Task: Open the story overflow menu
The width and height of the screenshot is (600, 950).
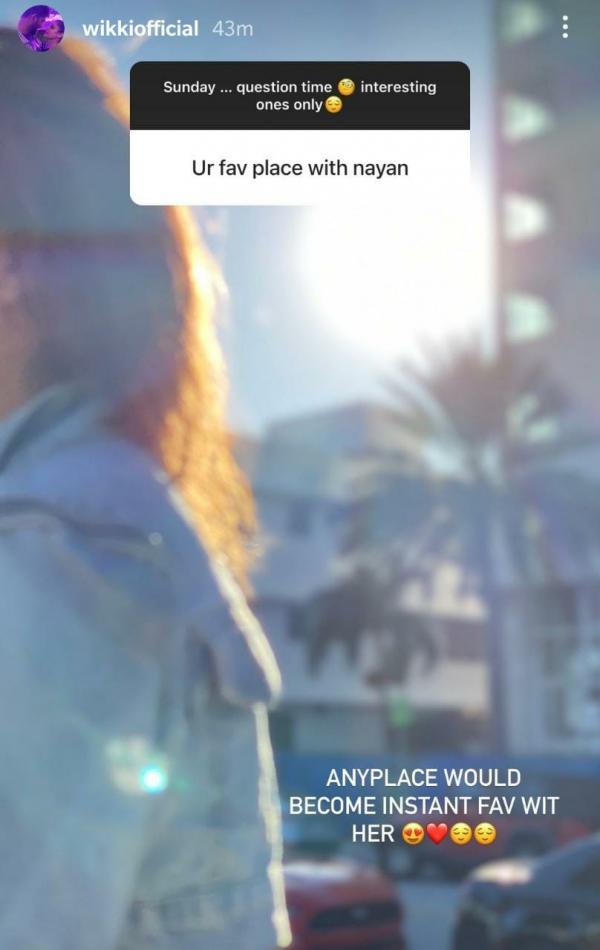Action: pos(565,28)
